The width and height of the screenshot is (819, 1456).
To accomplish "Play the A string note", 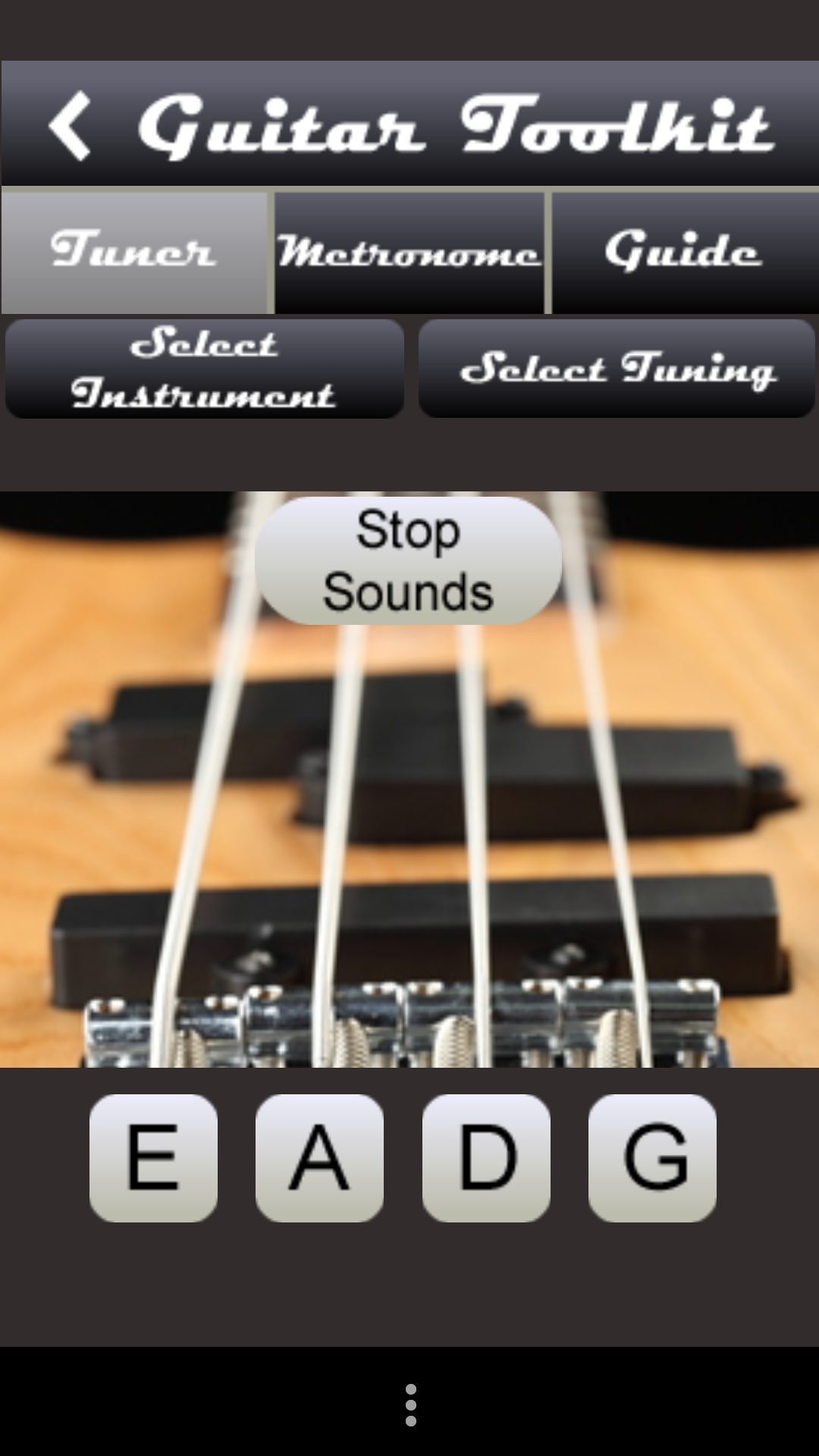I will [319, 1157].
